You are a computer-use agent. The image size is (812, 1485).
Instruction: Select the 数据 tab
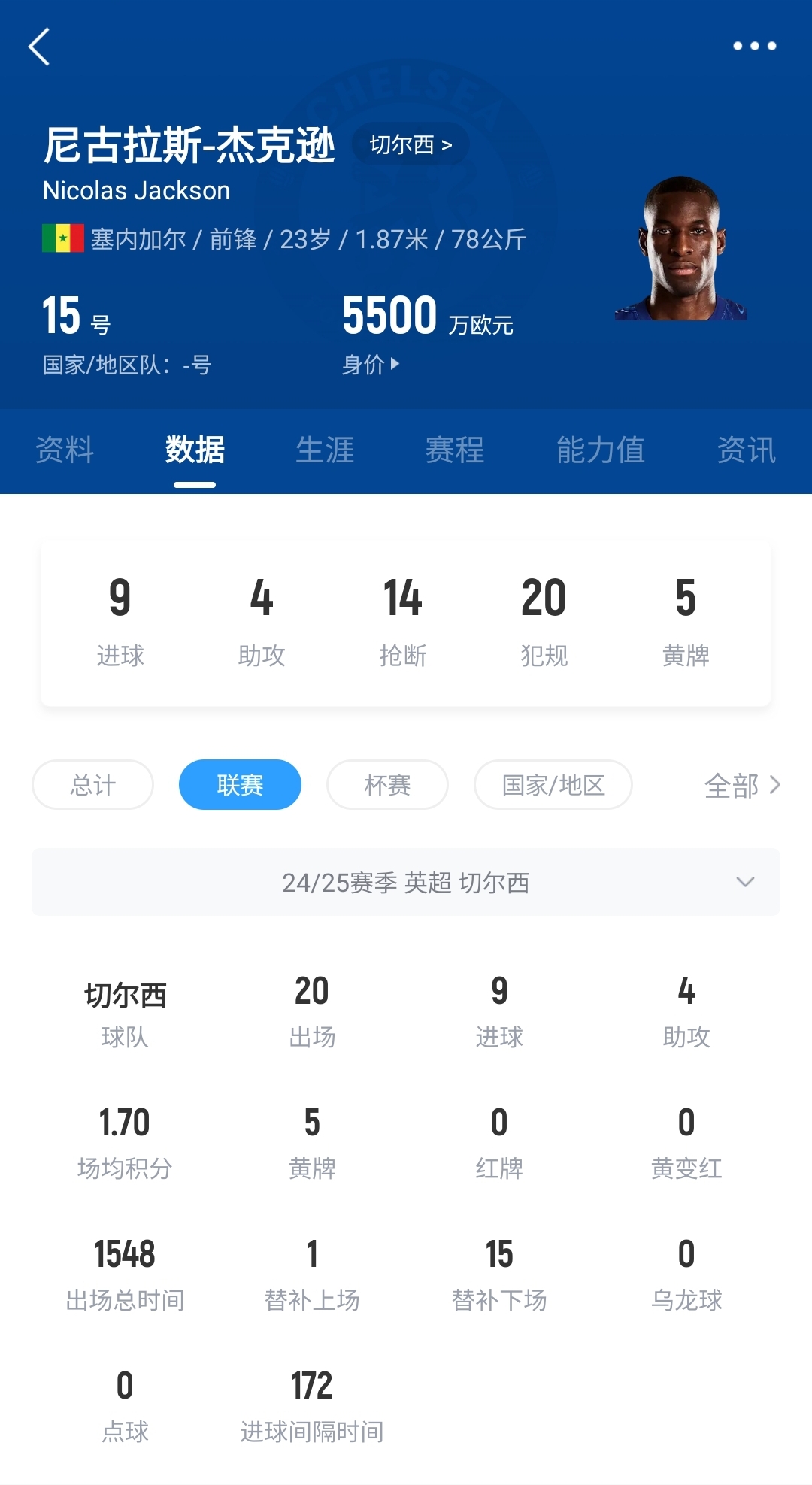point(195,450)
